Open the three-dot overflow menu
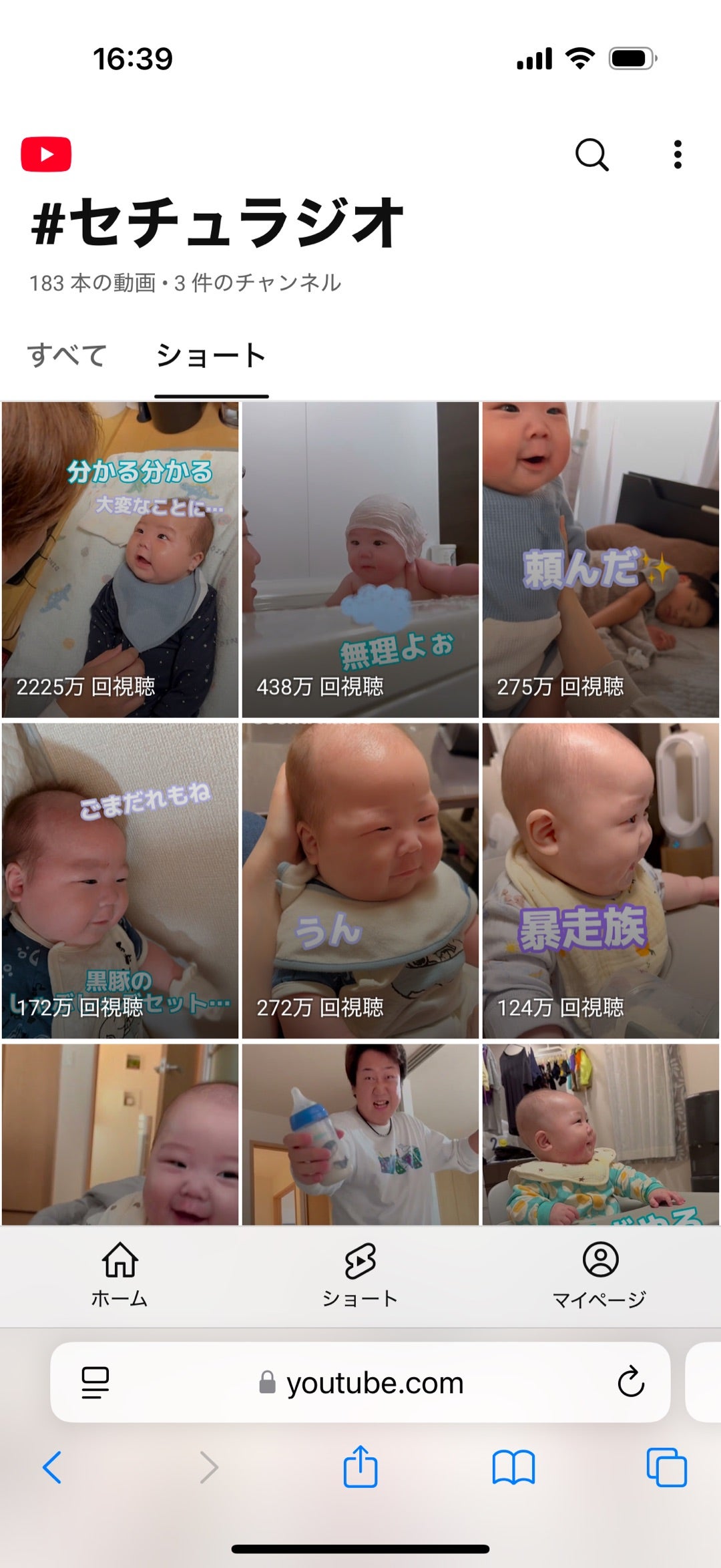The width and height of the screenshot is (721, 1568). tap(678, 155)
